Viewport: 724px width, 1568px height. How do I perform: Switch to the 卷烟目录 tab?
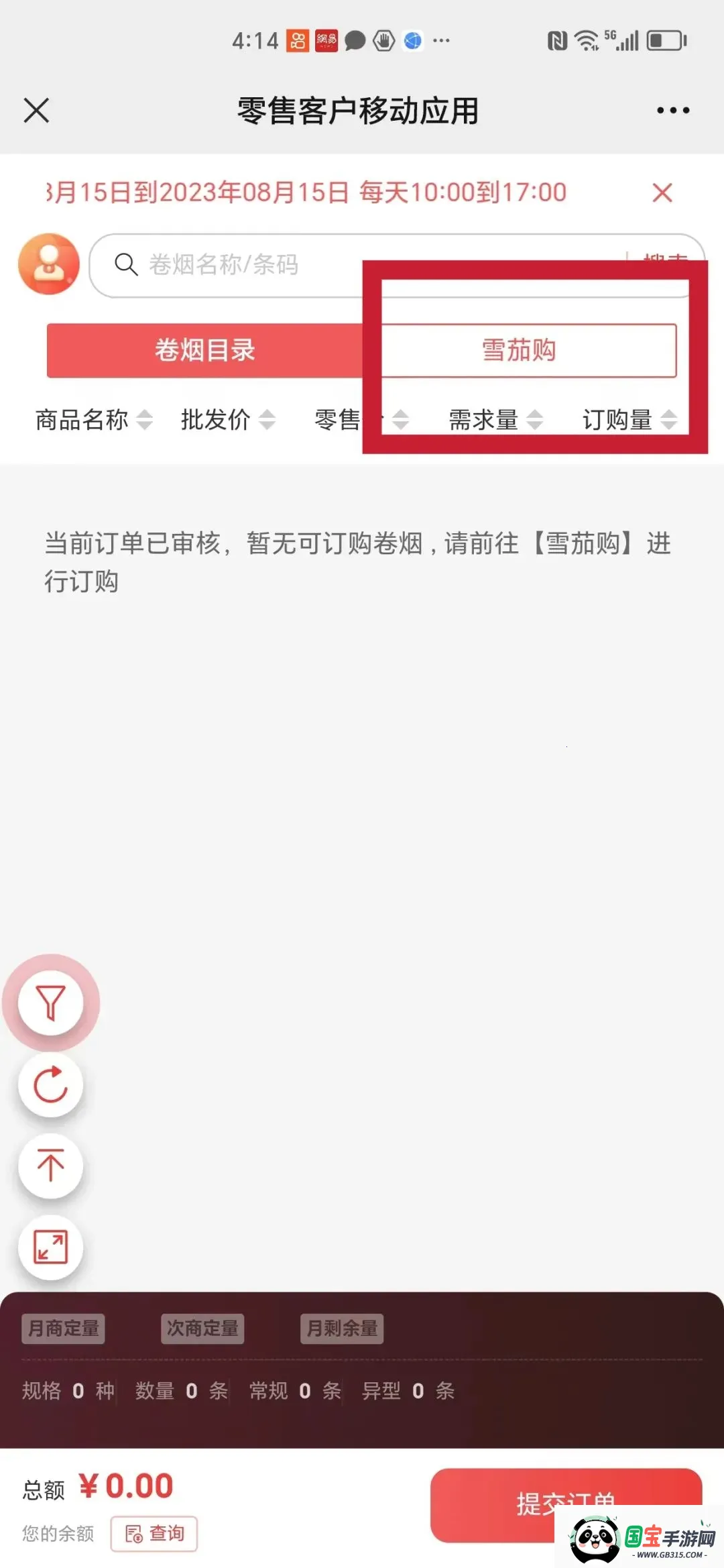coord(205,351)
